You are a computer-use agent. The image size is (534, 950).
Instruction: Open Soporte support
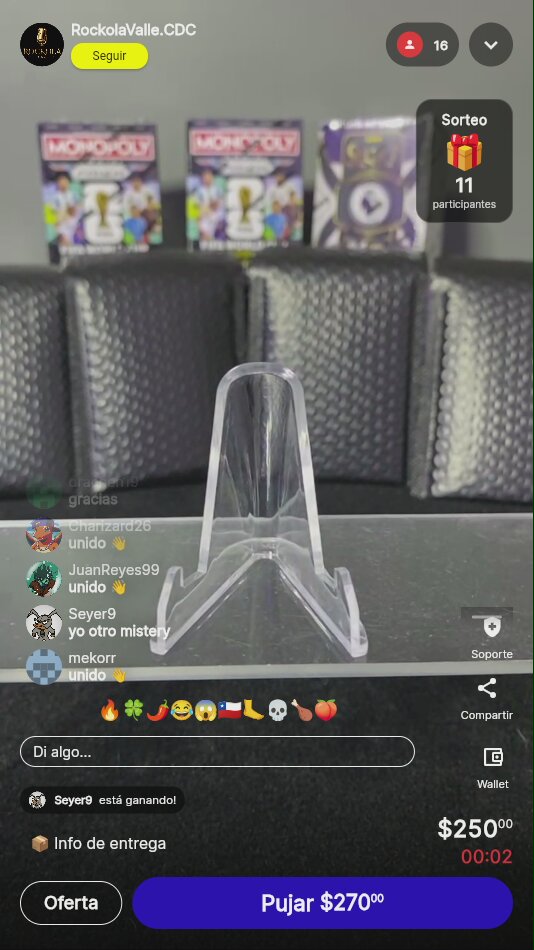pyautogui.click(x=492, y=637)
